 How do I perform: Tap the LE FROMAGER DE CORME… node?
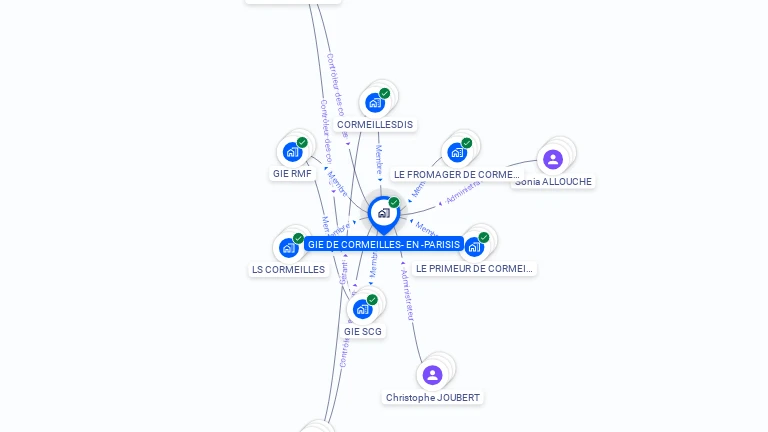pyautogui.click(x=457, y=153)
